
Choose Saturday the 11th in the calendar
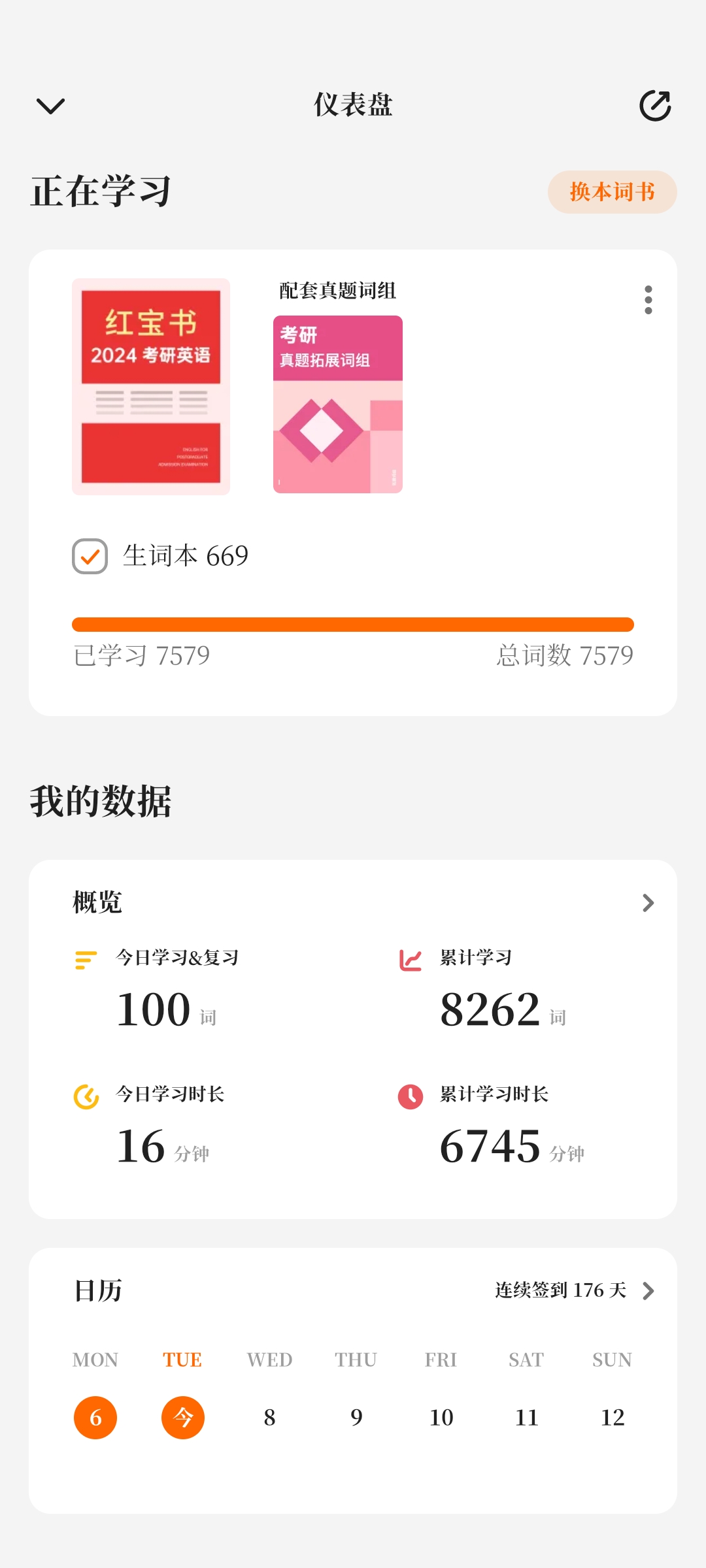click(x=527, y=1418)
